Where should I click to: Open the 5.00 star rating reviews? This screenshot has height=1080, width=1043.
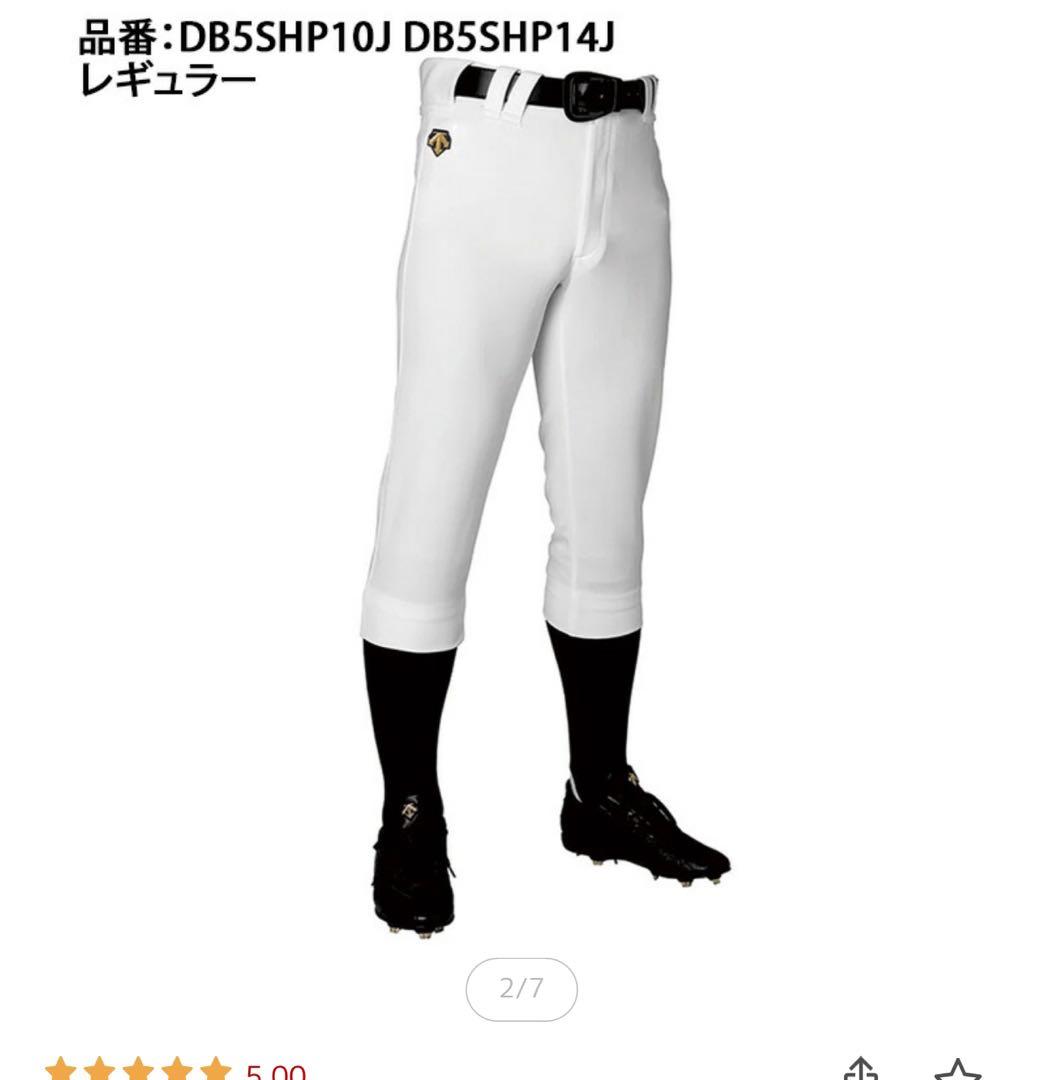tap(175, 1070)
